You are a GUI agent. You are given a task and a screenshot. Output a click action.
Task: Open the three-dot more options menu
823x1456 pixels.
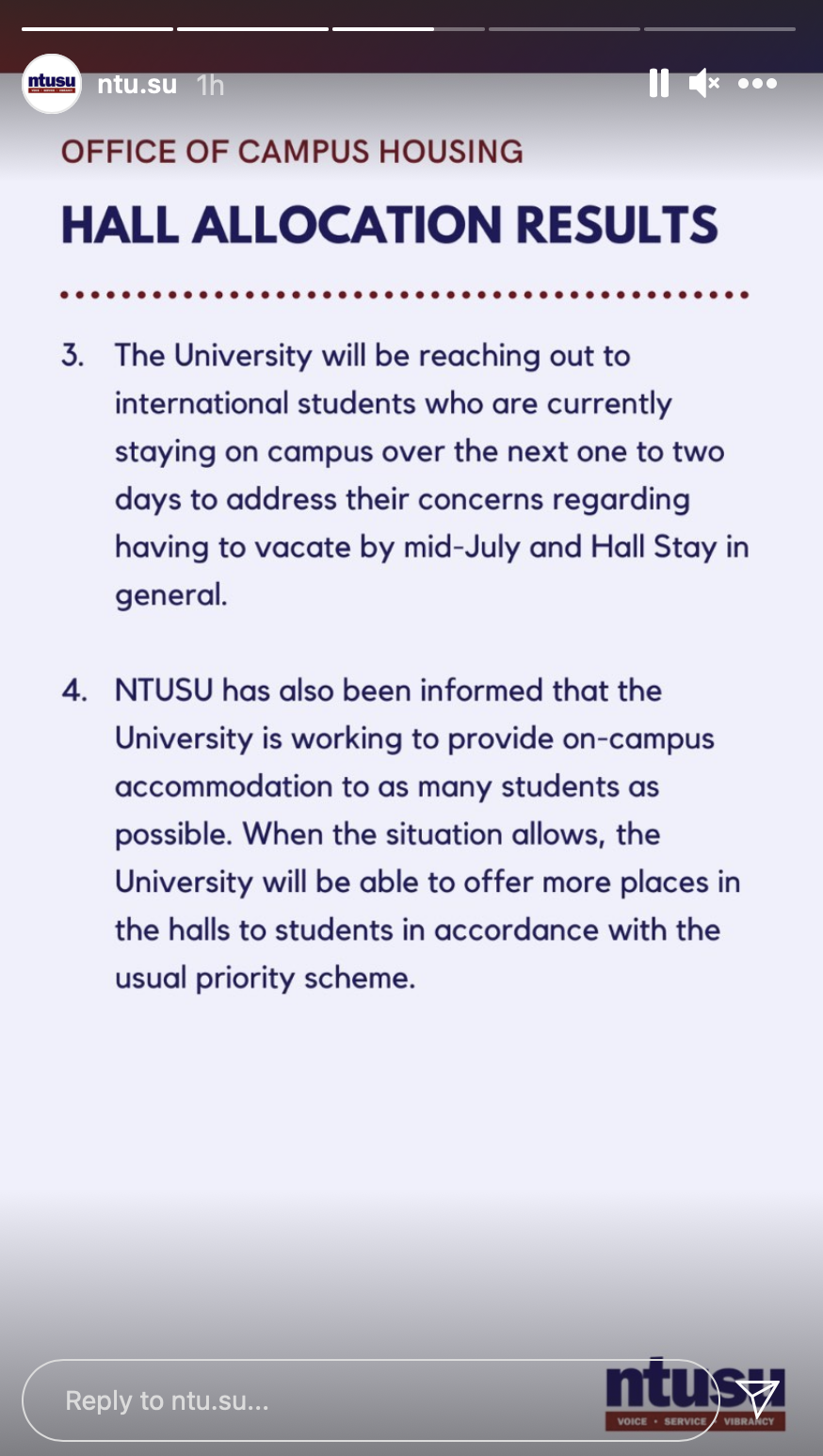(757, 84)
